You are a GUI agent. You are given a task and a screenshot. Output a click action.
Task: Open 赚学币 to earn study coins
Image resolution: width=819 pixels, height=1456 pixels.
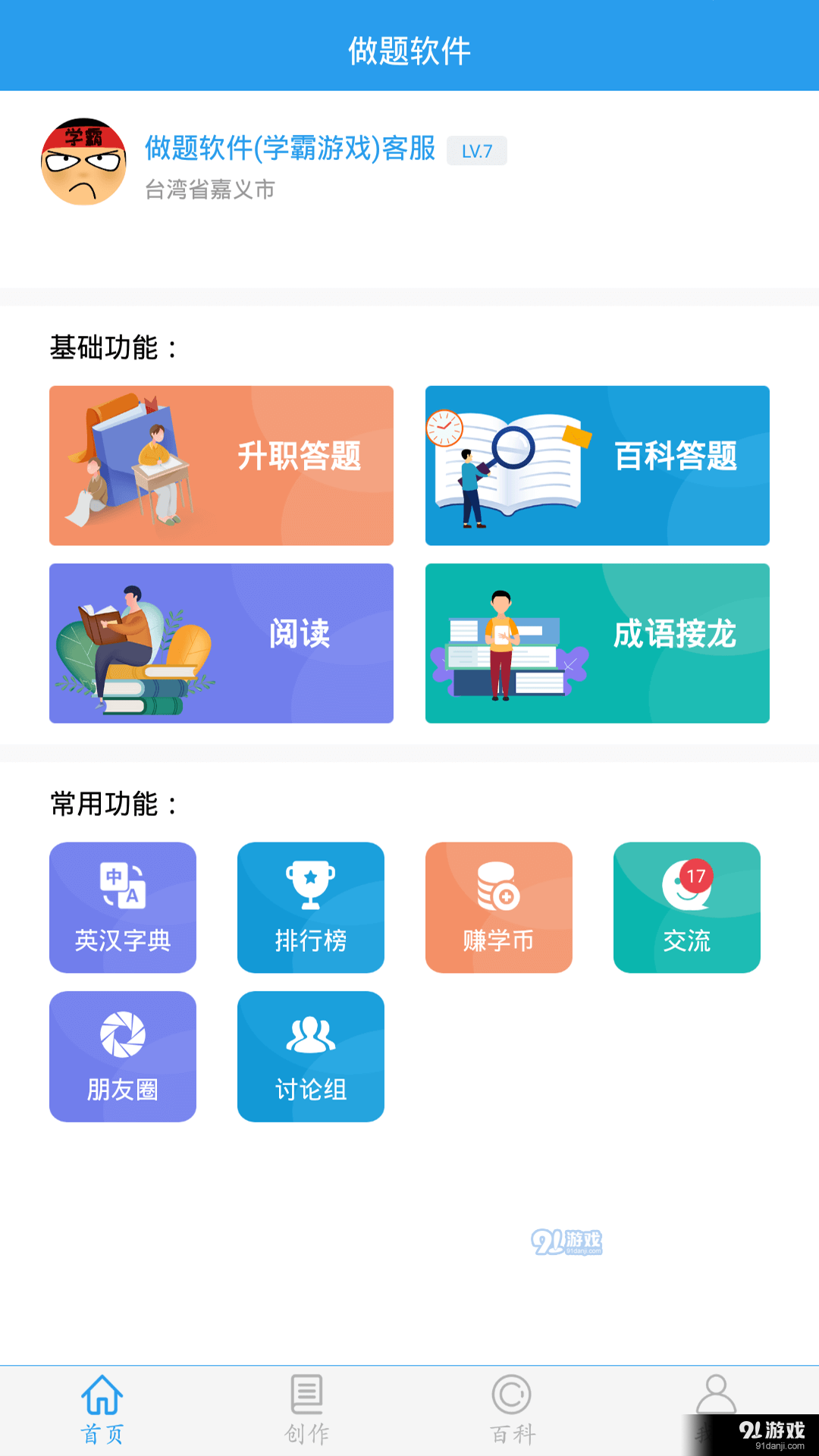(498, 907)
